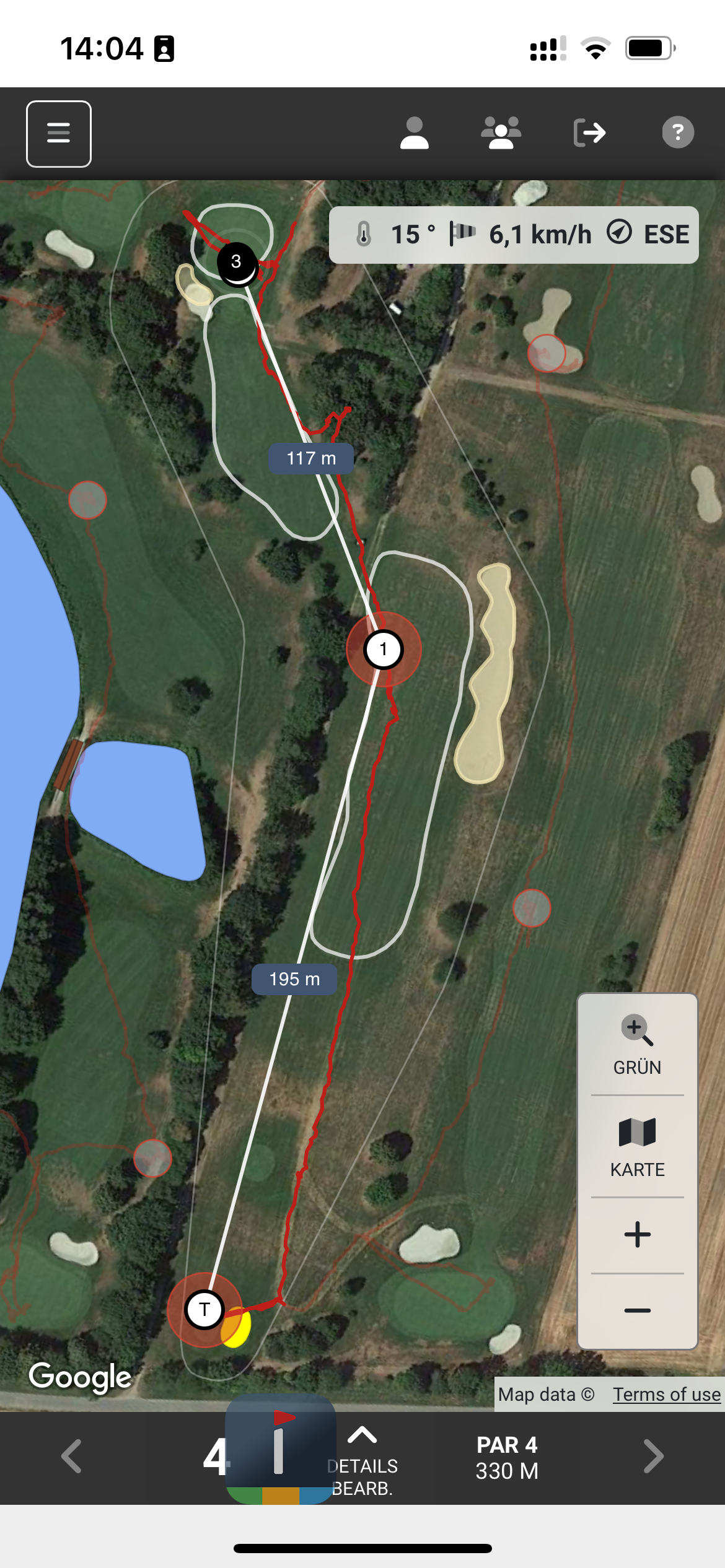
Task: Open the single player profile icon
Action: tap(414, 133)
